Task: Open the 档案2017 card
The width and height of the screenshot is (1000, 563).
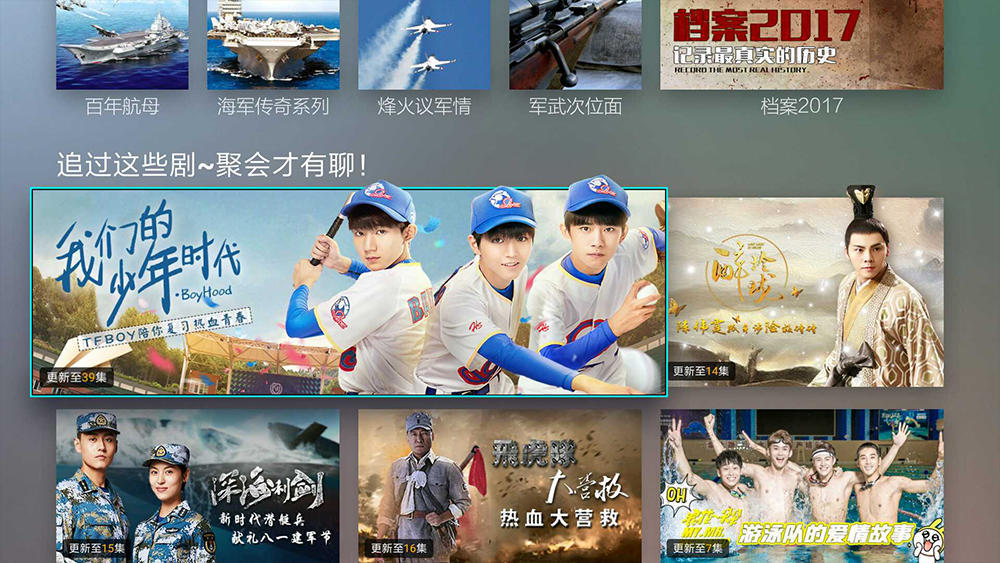Action: click(x=801, y=45)
